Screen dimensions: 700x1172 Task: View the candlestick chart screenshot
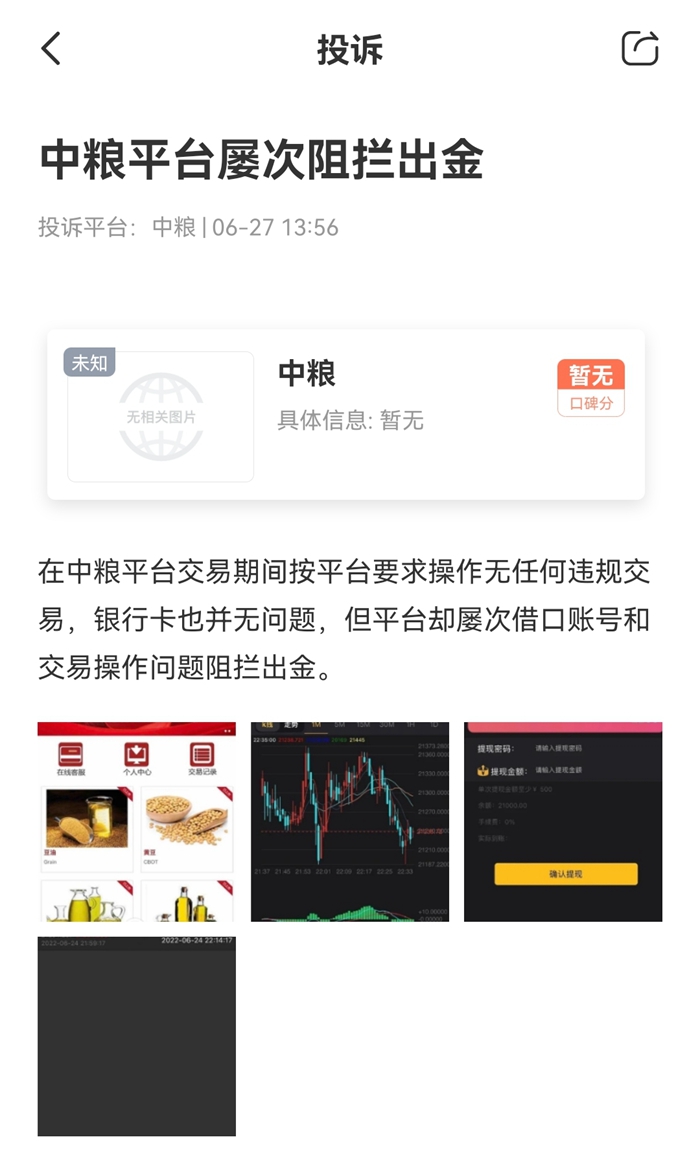coord(350,821)
